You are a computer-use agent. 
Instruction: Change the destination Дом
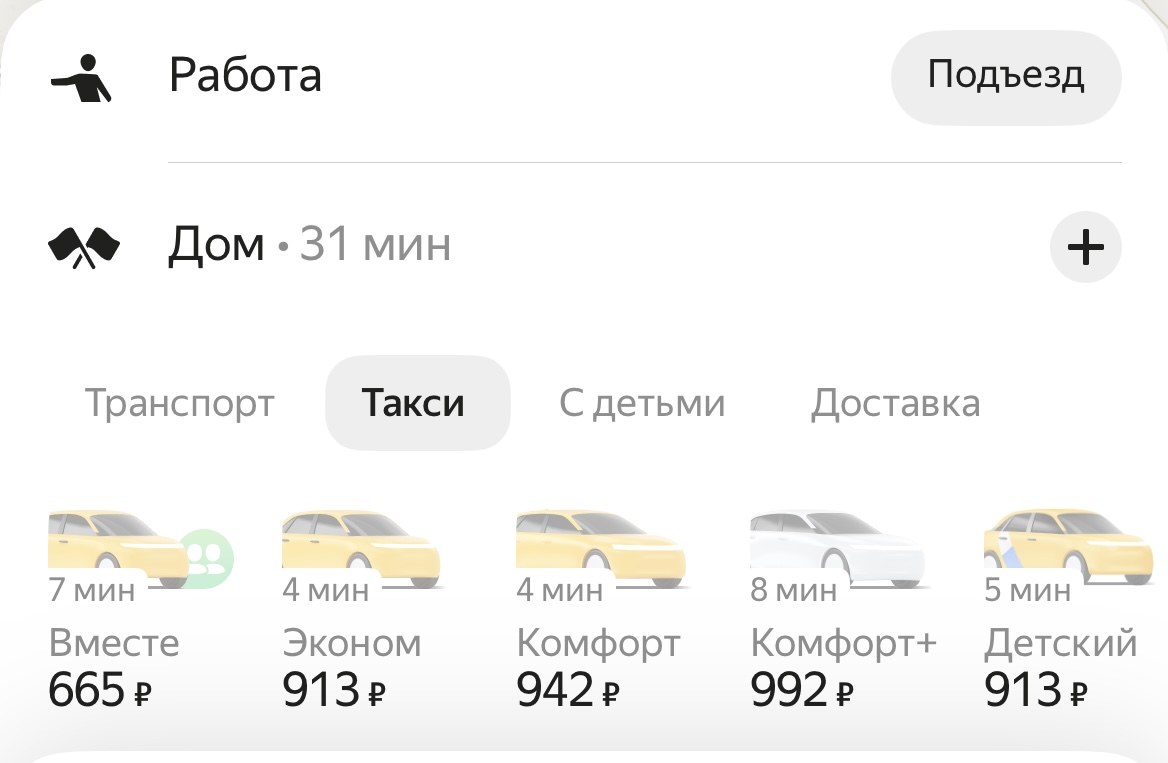pos(217,245)
